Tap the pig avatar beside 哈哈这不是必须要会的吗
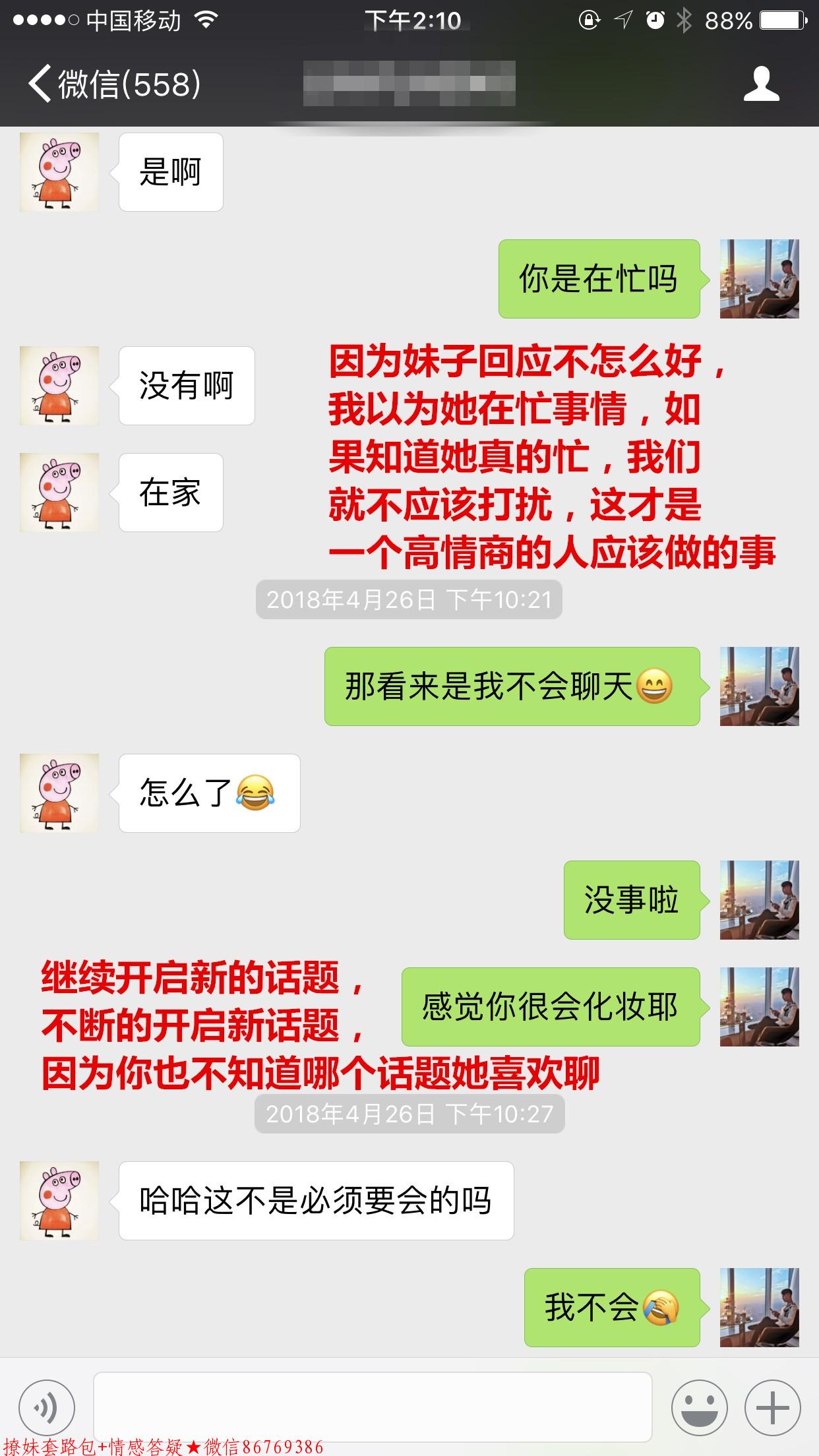 [59, 1201]
